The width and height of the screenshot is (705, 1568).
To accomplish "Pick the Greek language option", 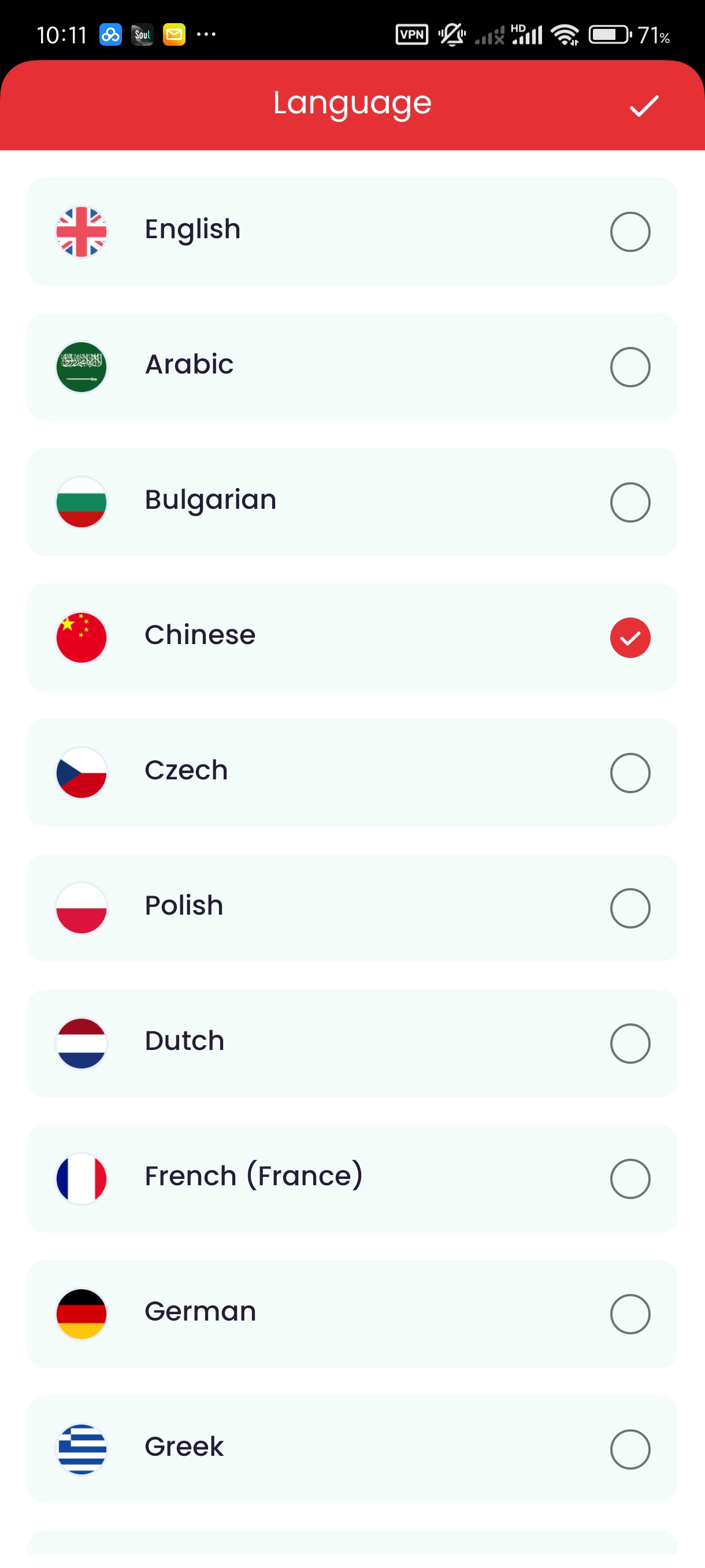I will click(x=352, y=1448).
